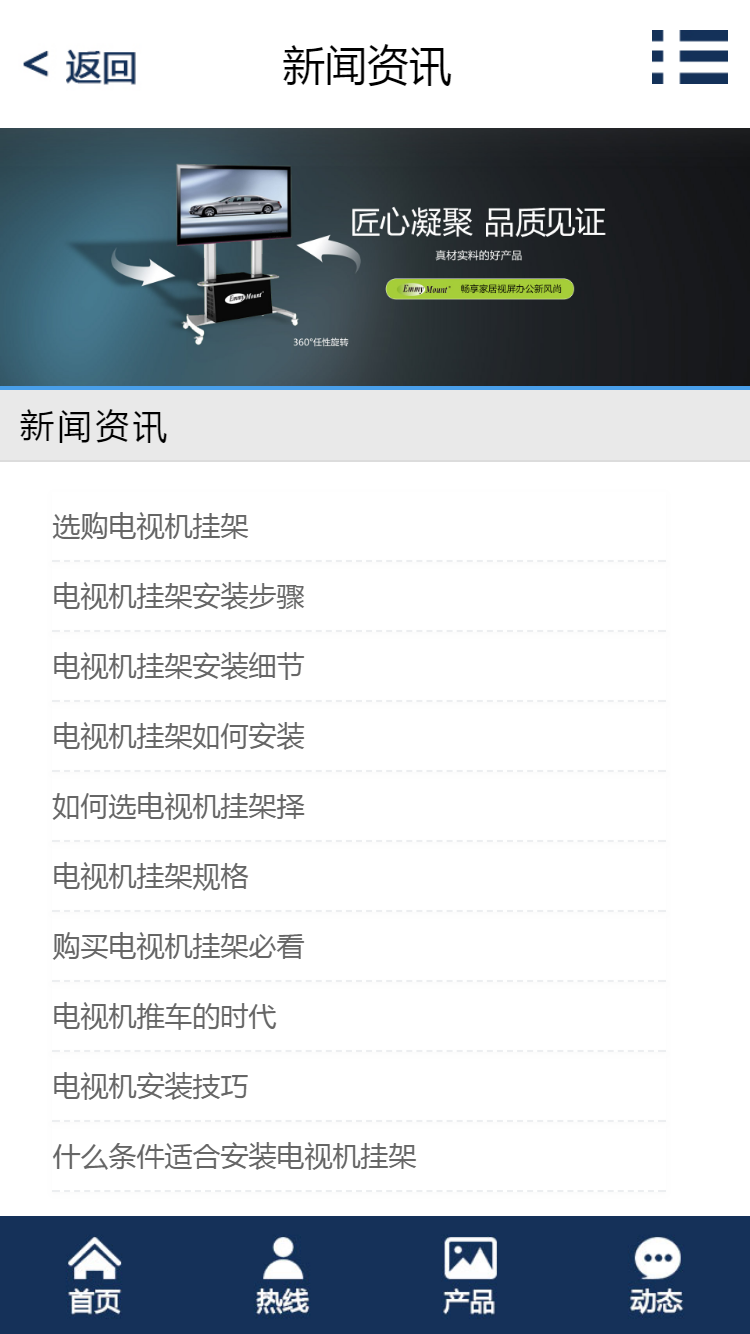Viewport: 750px width, 1334px height.
Task: Read 电视机推车的时代 news
Action: (164, 1017)
